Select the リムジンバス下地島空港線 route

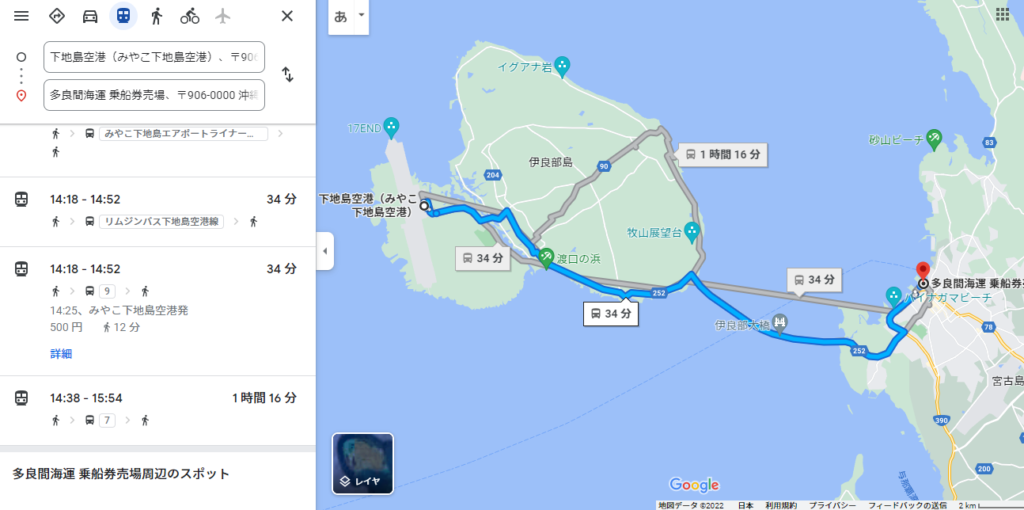point(158,208)
